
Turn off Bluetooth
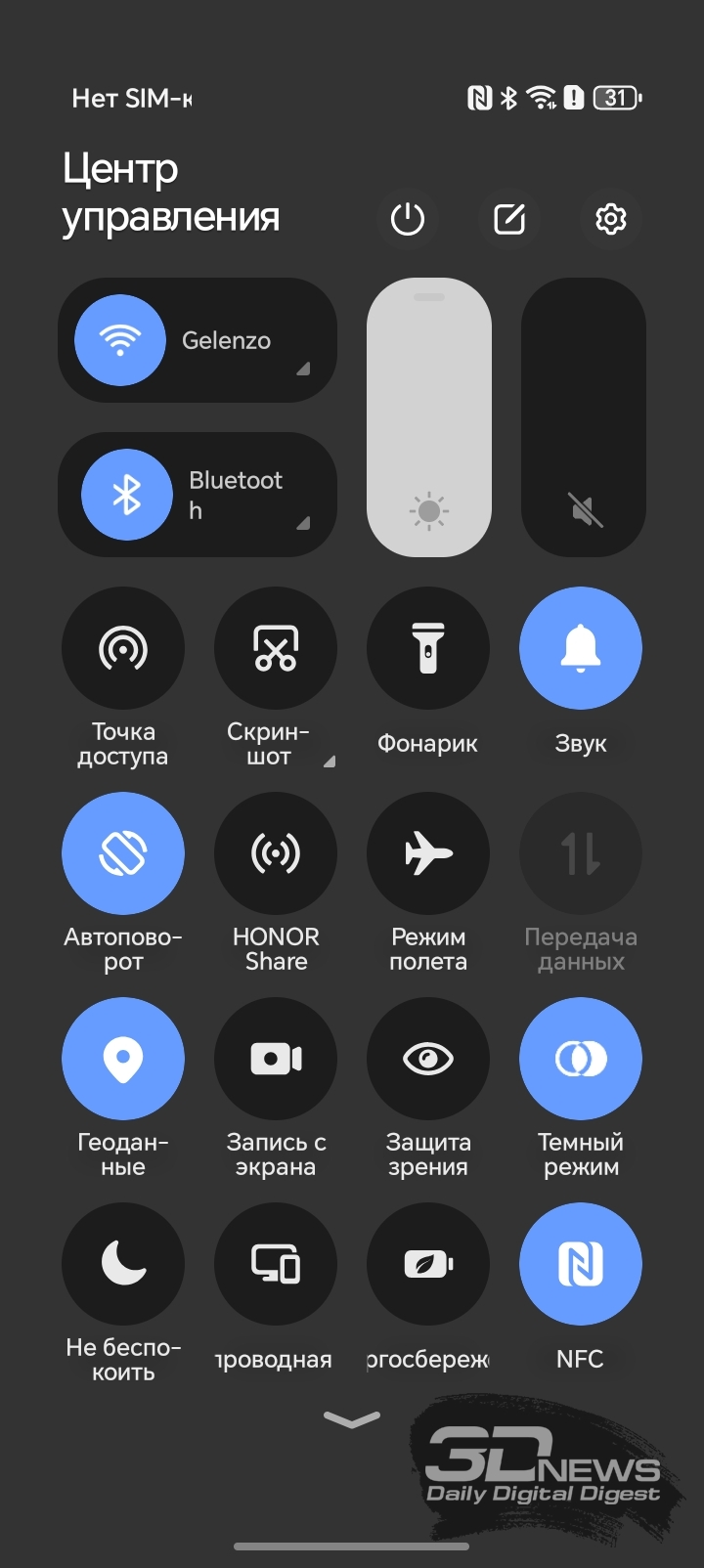127,495
